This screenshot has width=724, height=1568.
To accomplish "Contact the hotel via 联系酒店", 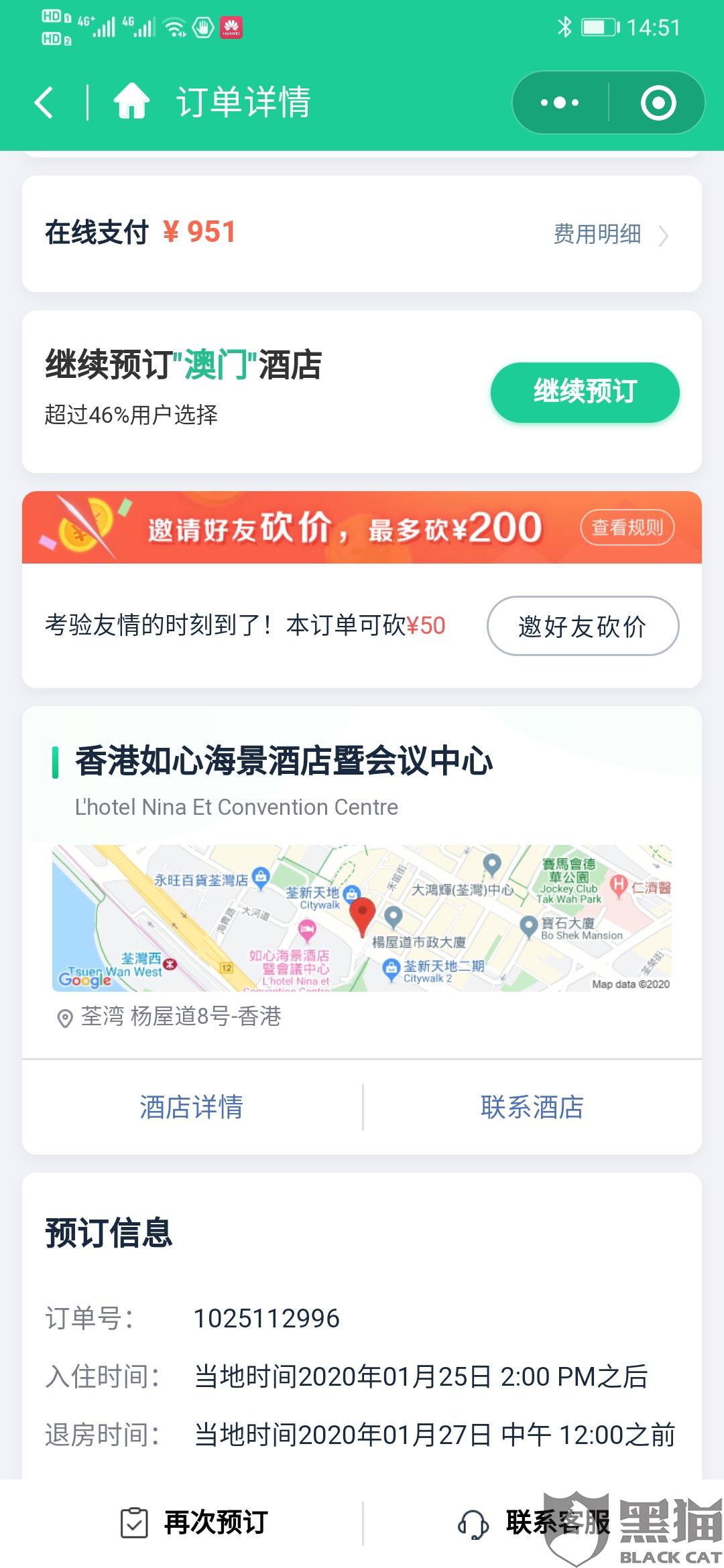I will pyautogui.click(x=532, y=1107).
